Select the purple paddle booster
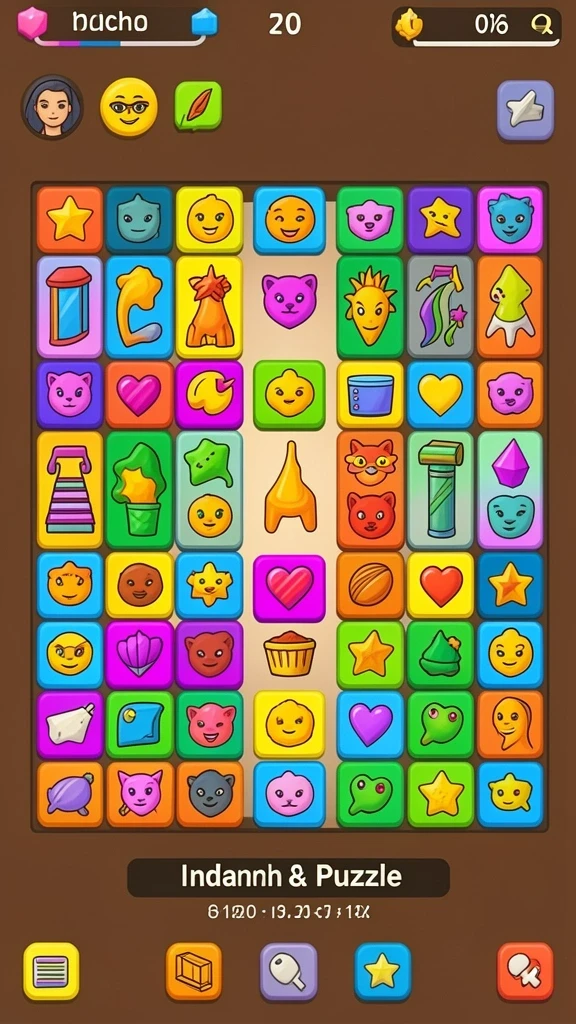Screen dimensions: 576x1024 289,972
